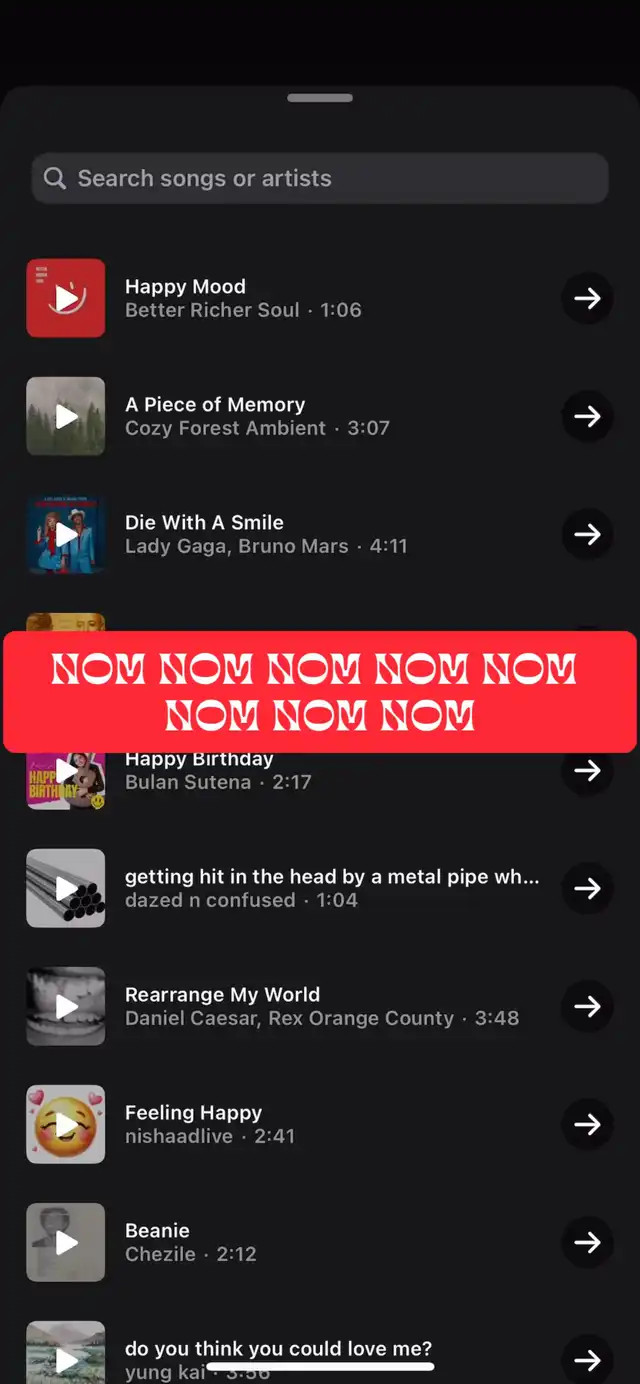Select Beanie using the arrow button
The image size is (640, 1384).
pyautogui.click(x=587, y=1242)
